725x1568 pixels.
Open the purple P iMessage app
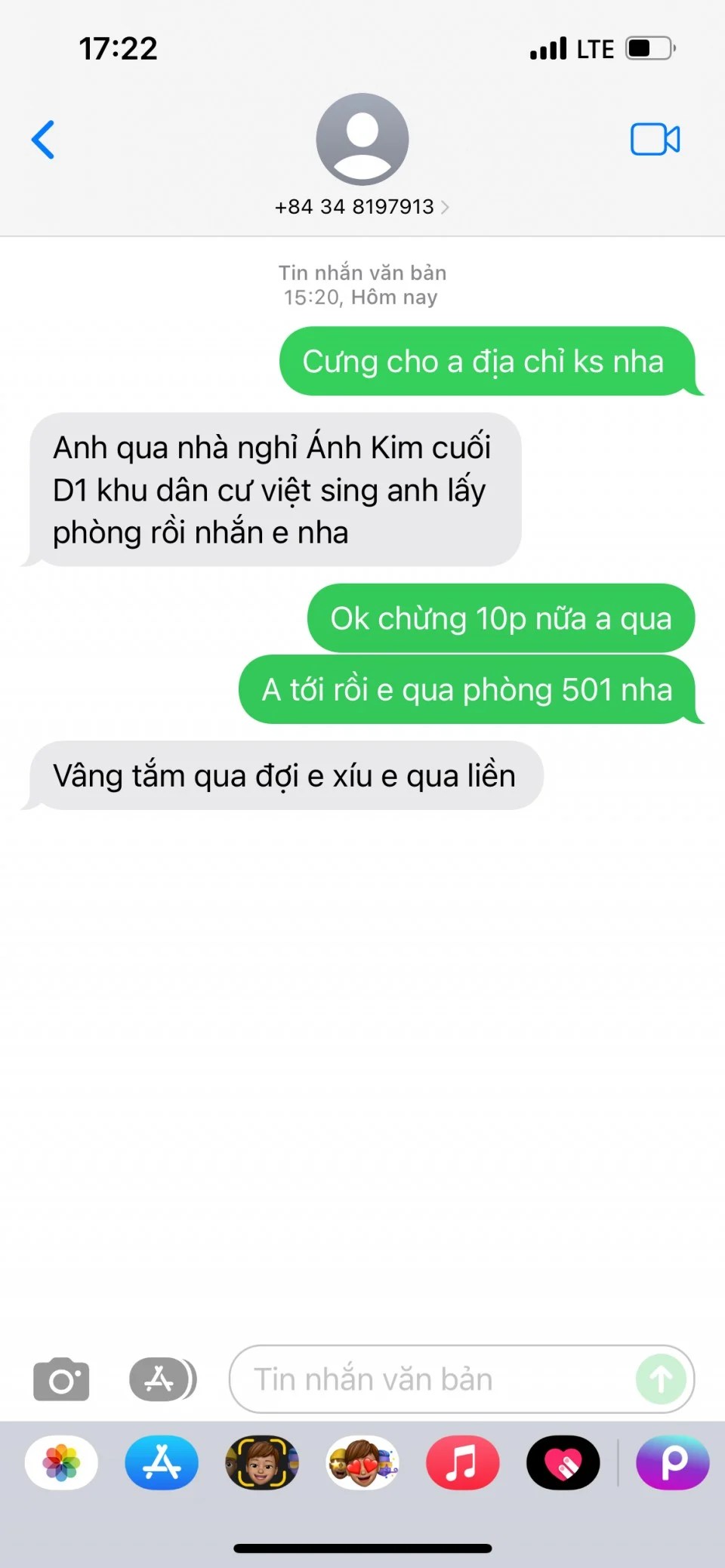pyautogui.click(x=673, y=1462)
